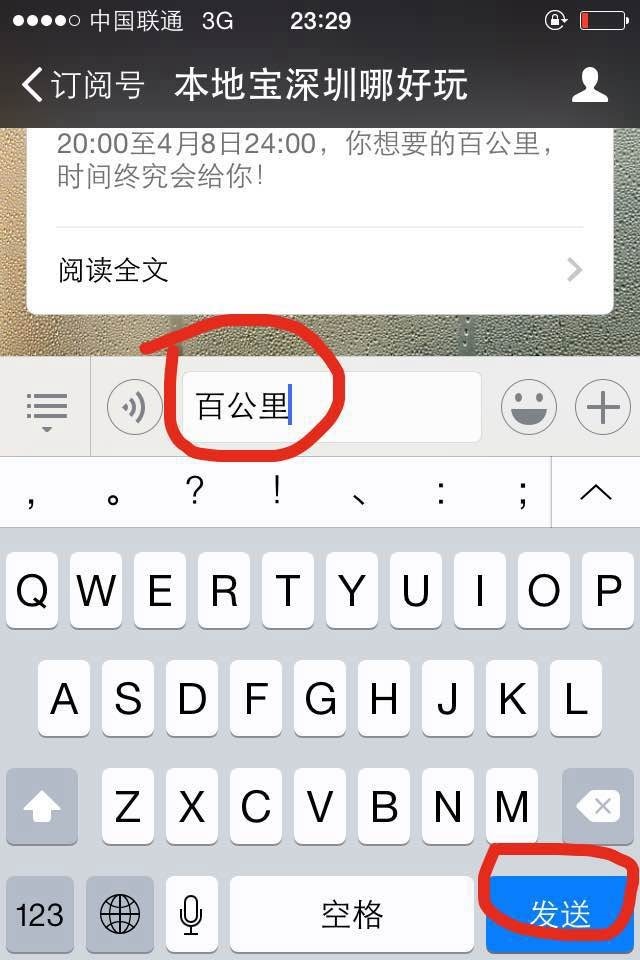This screenshot has width=640, height=960.
Task: Switch keyboard to 123 numbers
Action: 40,914
